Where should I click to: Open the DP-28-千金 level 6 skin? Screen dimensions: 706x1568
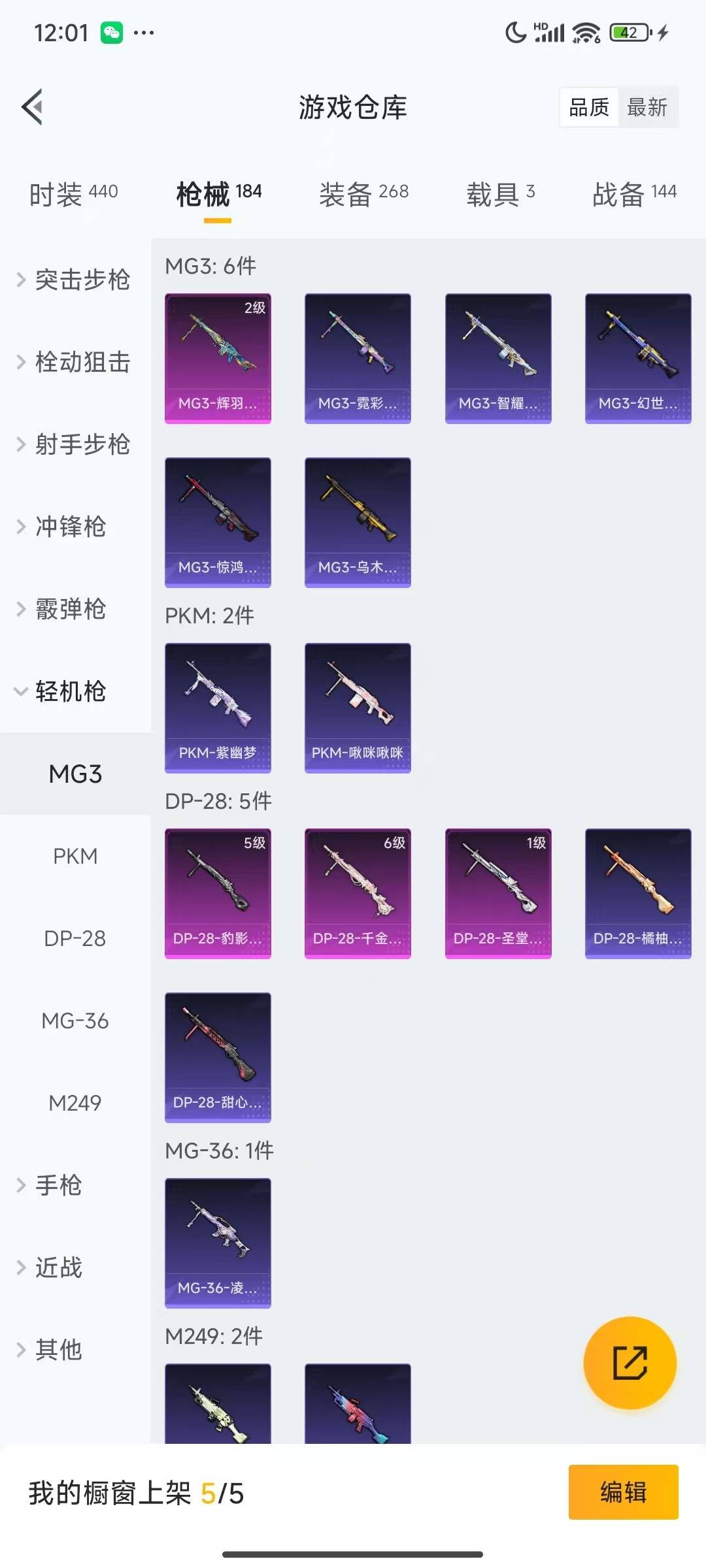coord(358,893)
